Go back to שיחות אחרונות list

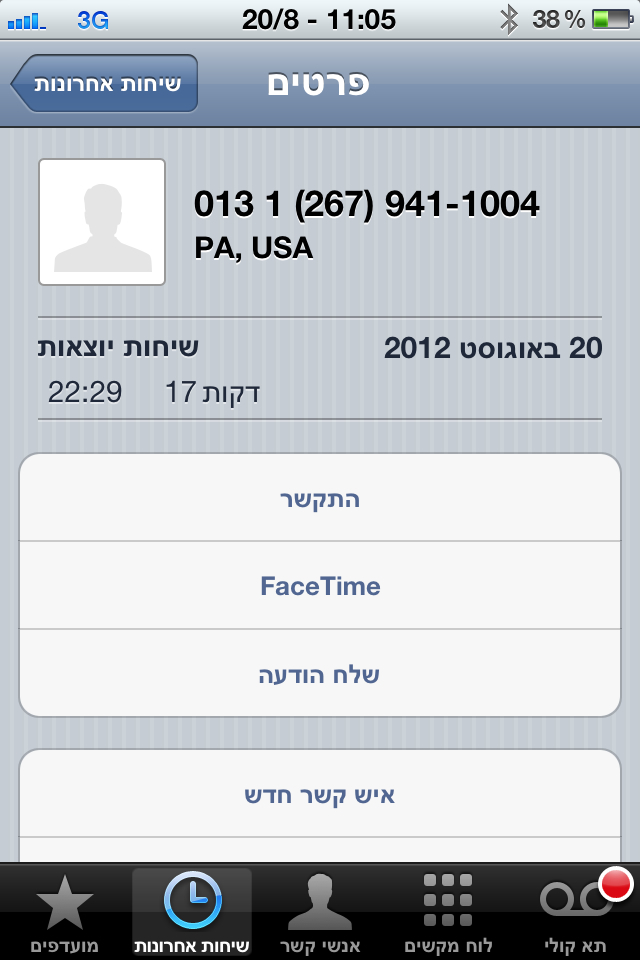[x=105, y=83]
